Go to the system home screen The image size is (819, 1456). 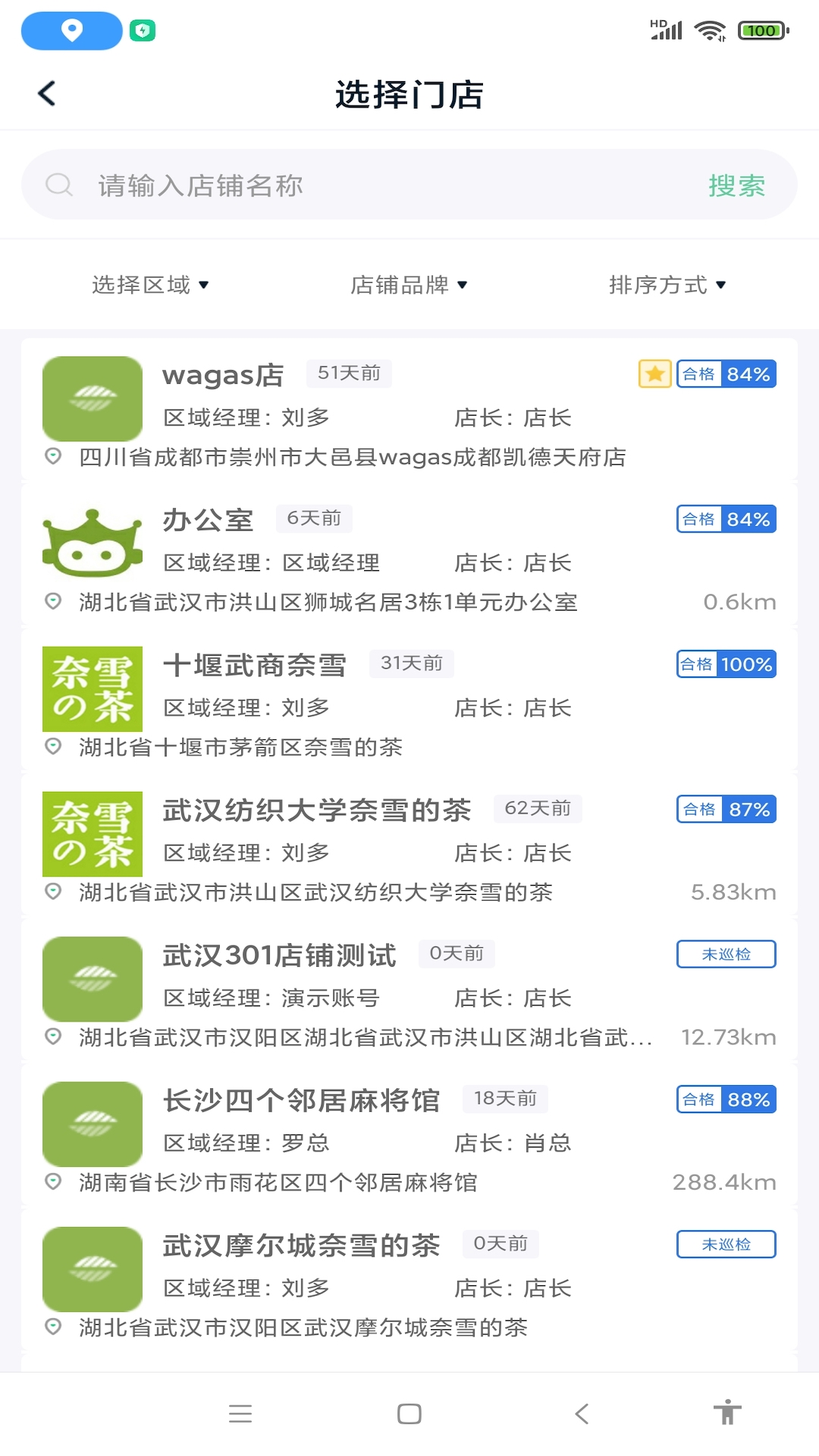click(x=409, y=1414)
